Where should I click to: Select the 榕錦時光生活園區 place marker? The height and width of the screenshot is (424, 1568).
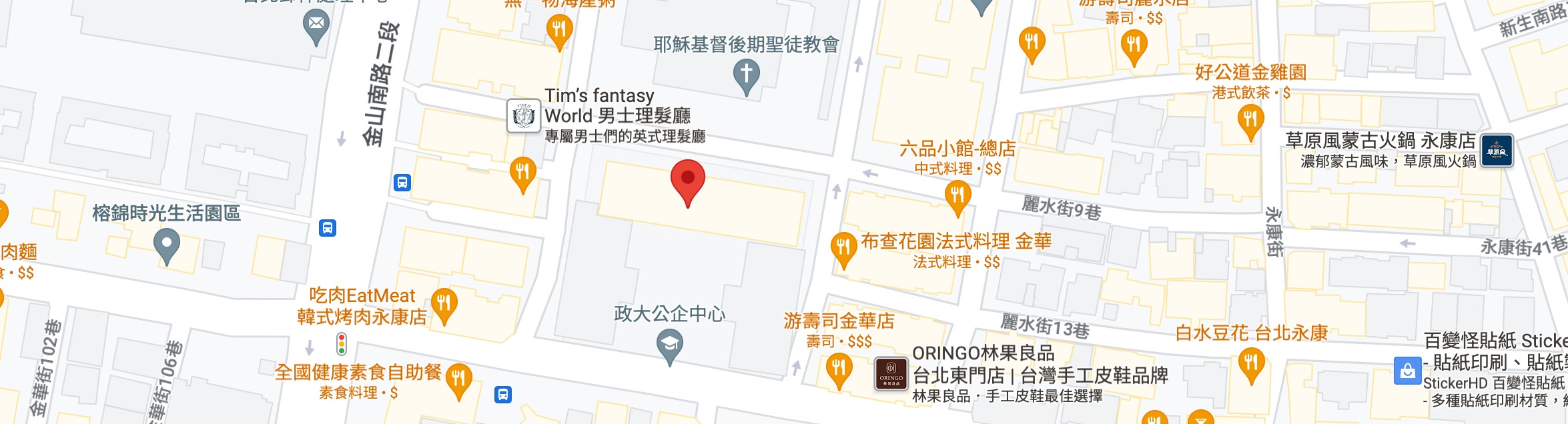click(x=167, y=244)
